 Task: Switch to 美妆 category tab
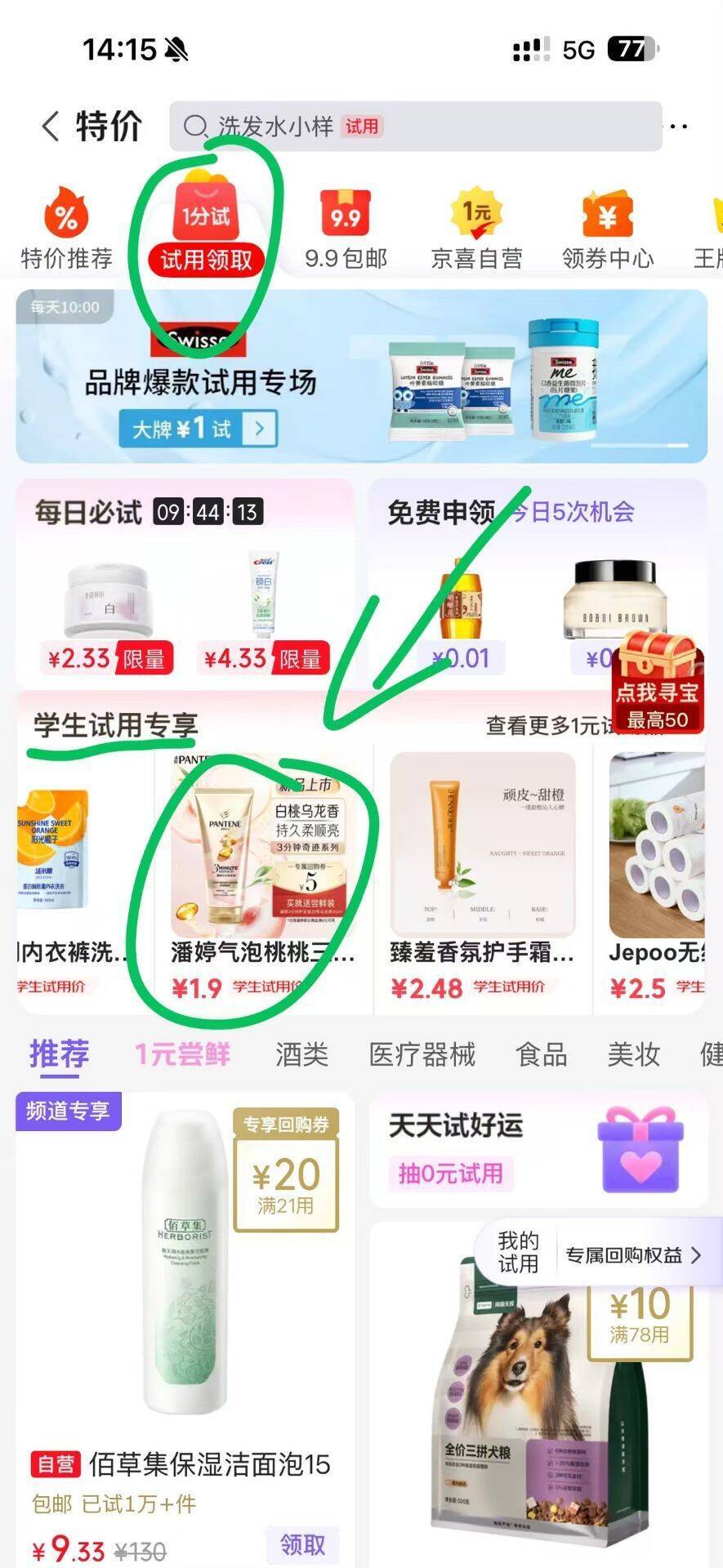[x=633, y=1054]
